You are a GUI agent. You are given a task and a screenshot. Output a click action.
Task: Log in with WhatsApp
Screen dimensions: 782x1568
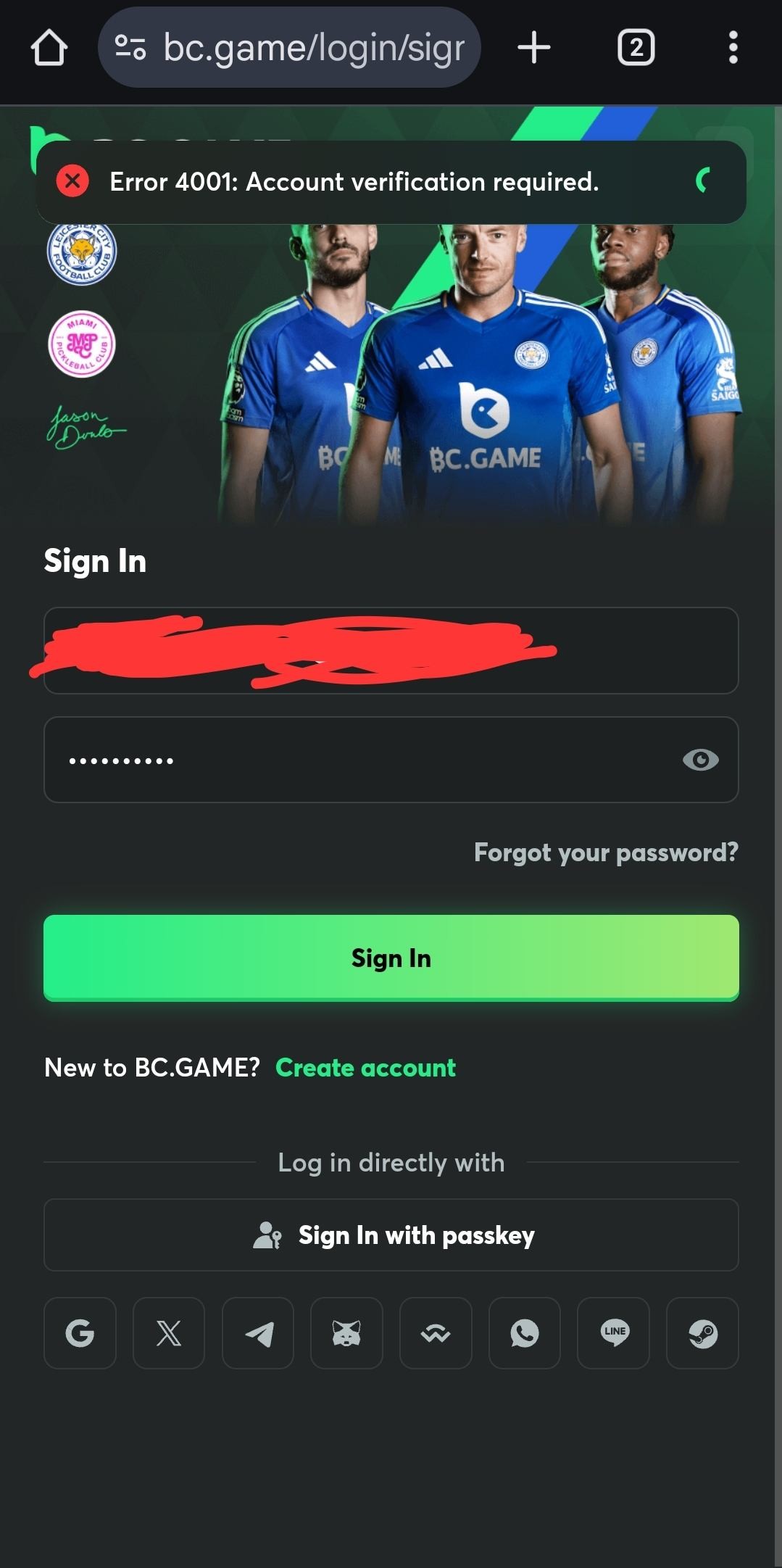click(x=525, y=1332)
